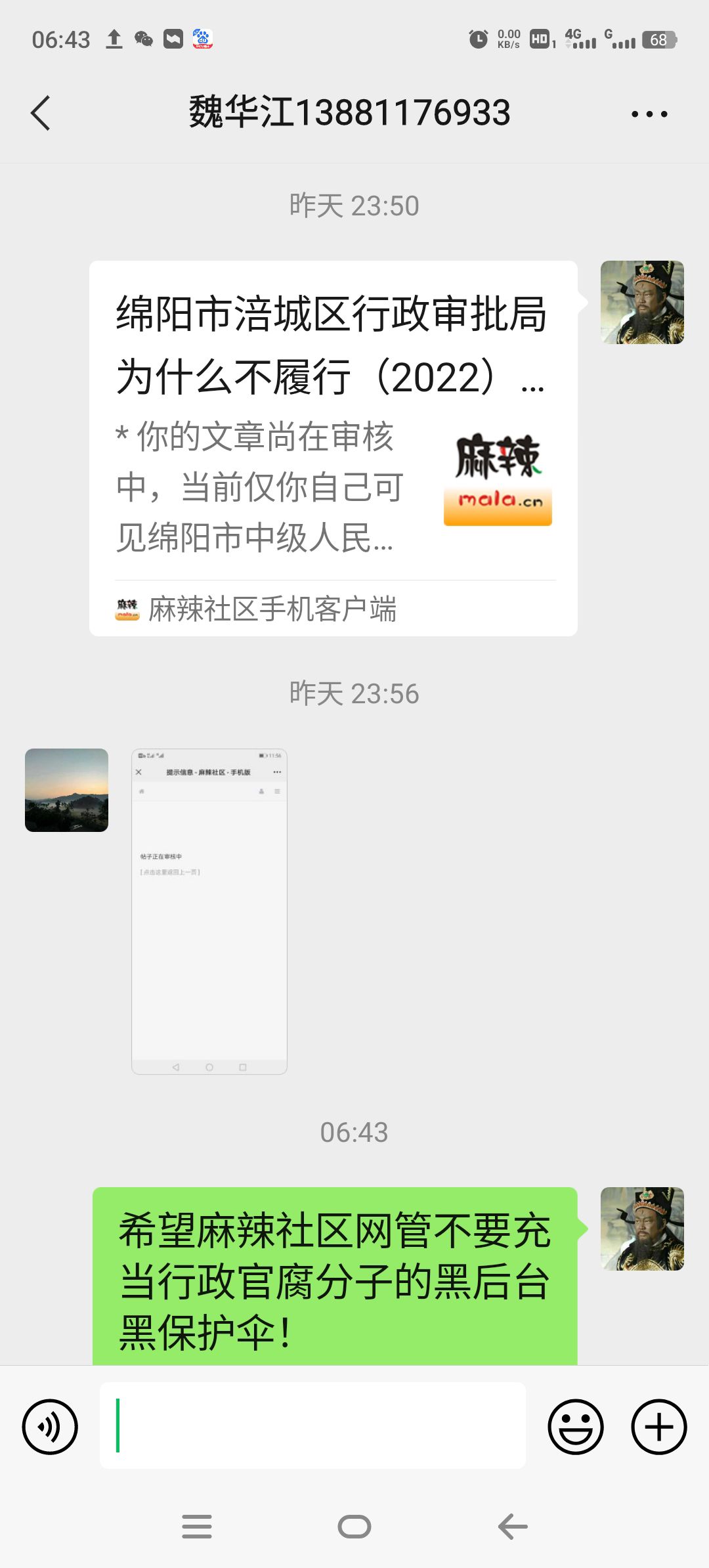This screenshot has height=1568, width=709.
Task: Open the plus attachments menu
Action: (658, 1427)
